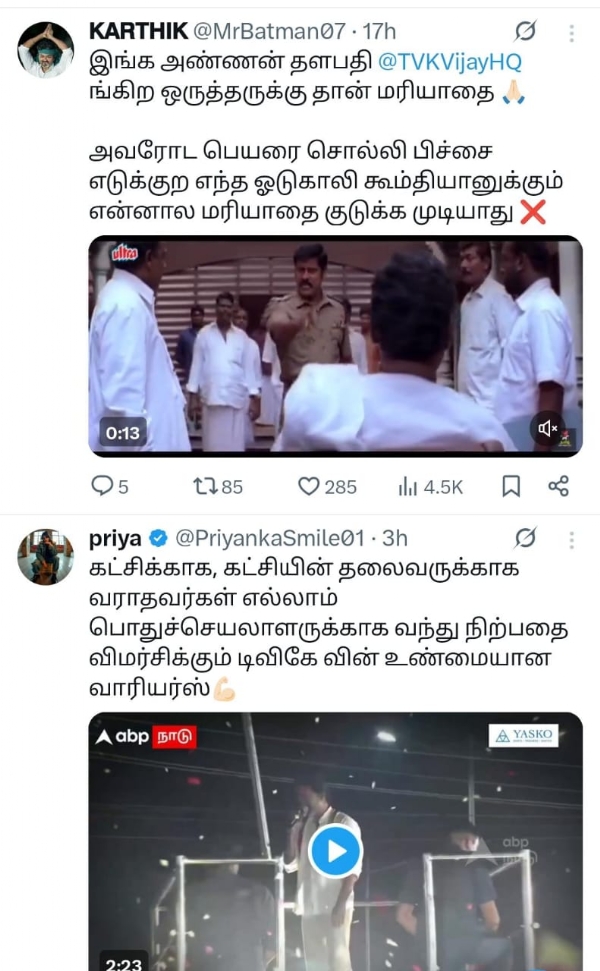The image size is (600, 971).
Task: Open KARTHIK's profile picture
Action: click(45, 50)
